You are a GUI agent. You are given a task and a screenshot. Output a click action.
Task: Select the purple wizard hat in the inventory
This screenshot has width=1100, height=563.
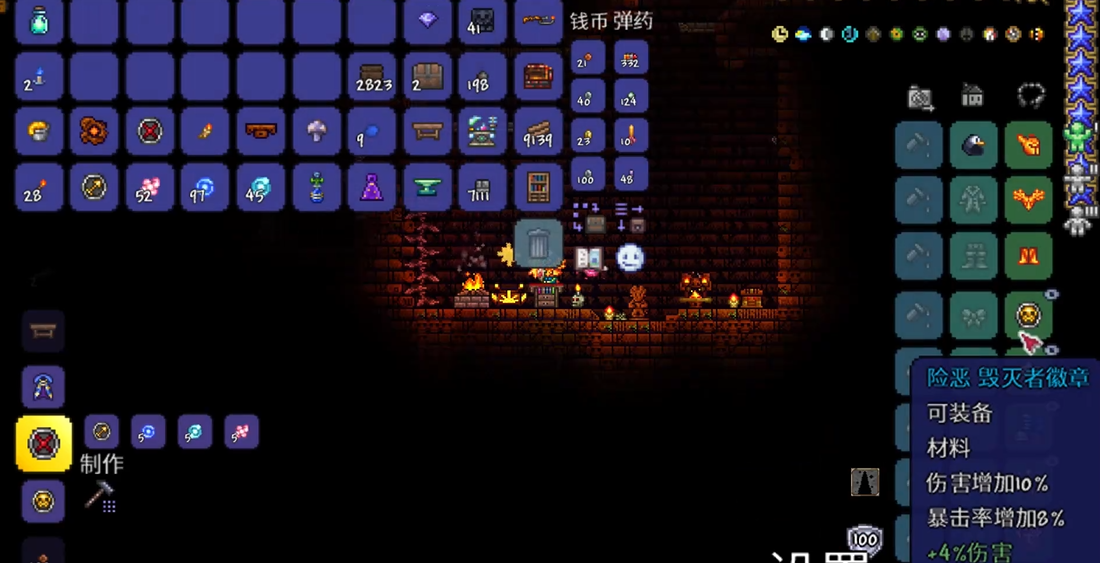click(x=372, y=187)
